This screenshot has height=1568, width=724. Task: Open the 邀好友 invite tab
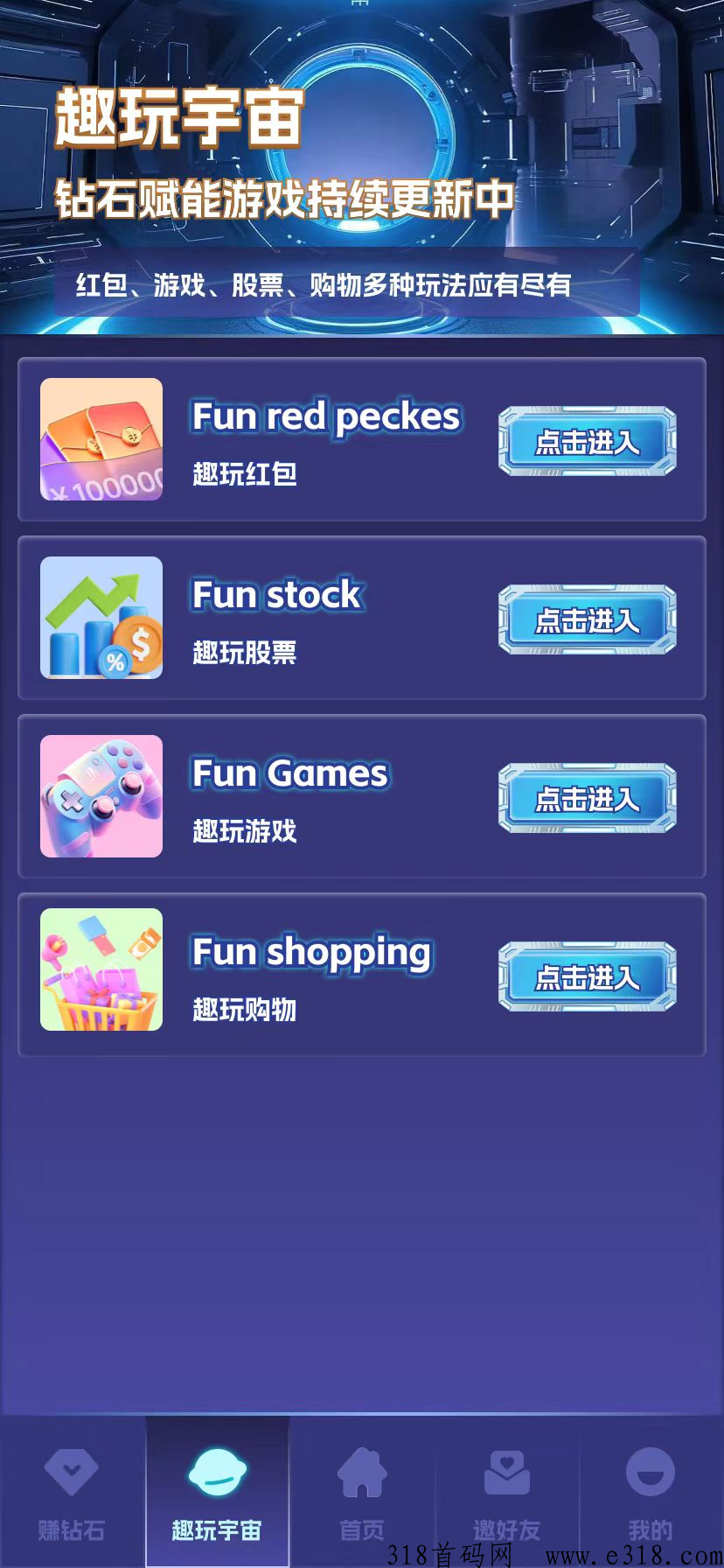point(507,1494)
